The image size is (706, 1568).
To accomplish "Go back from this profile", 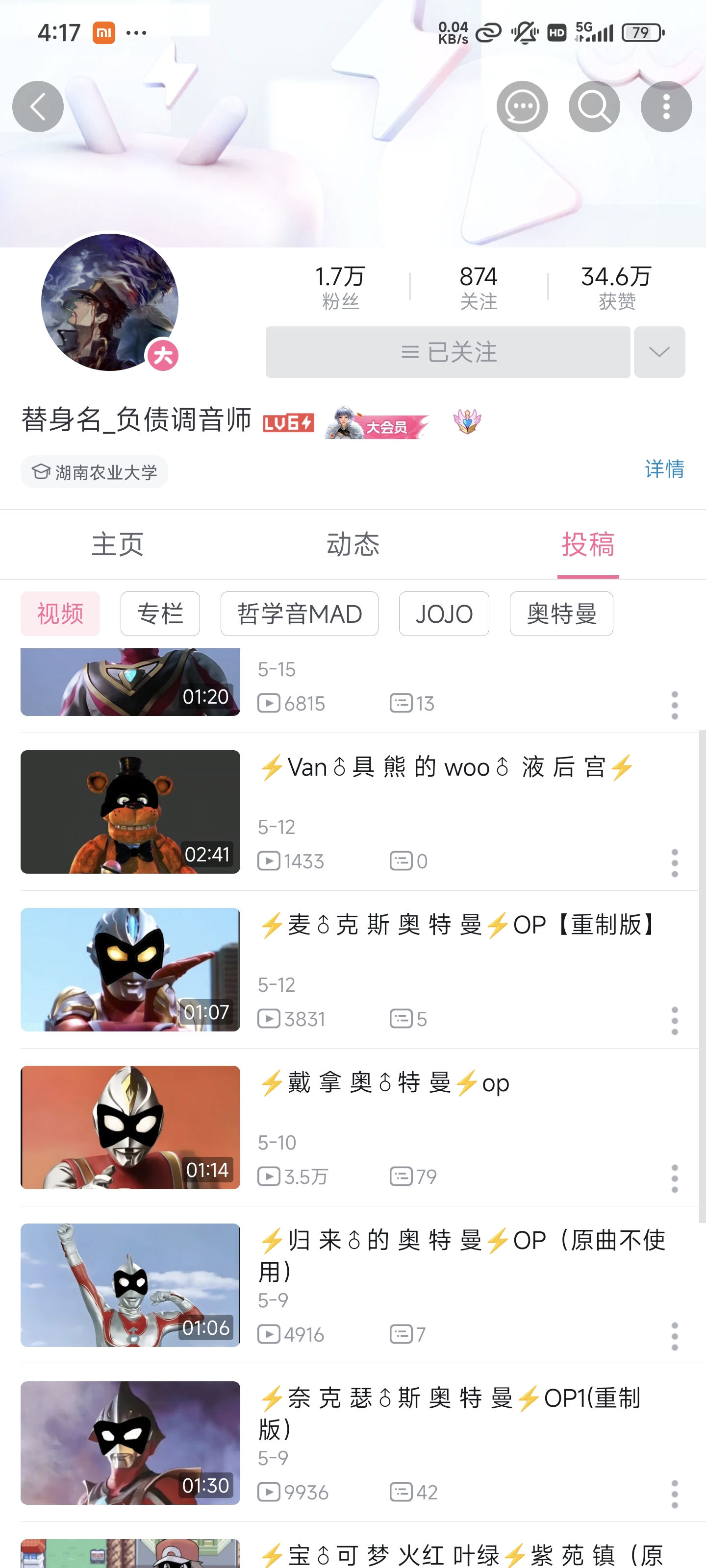I will pyautogui.click(x=38, y=106).
